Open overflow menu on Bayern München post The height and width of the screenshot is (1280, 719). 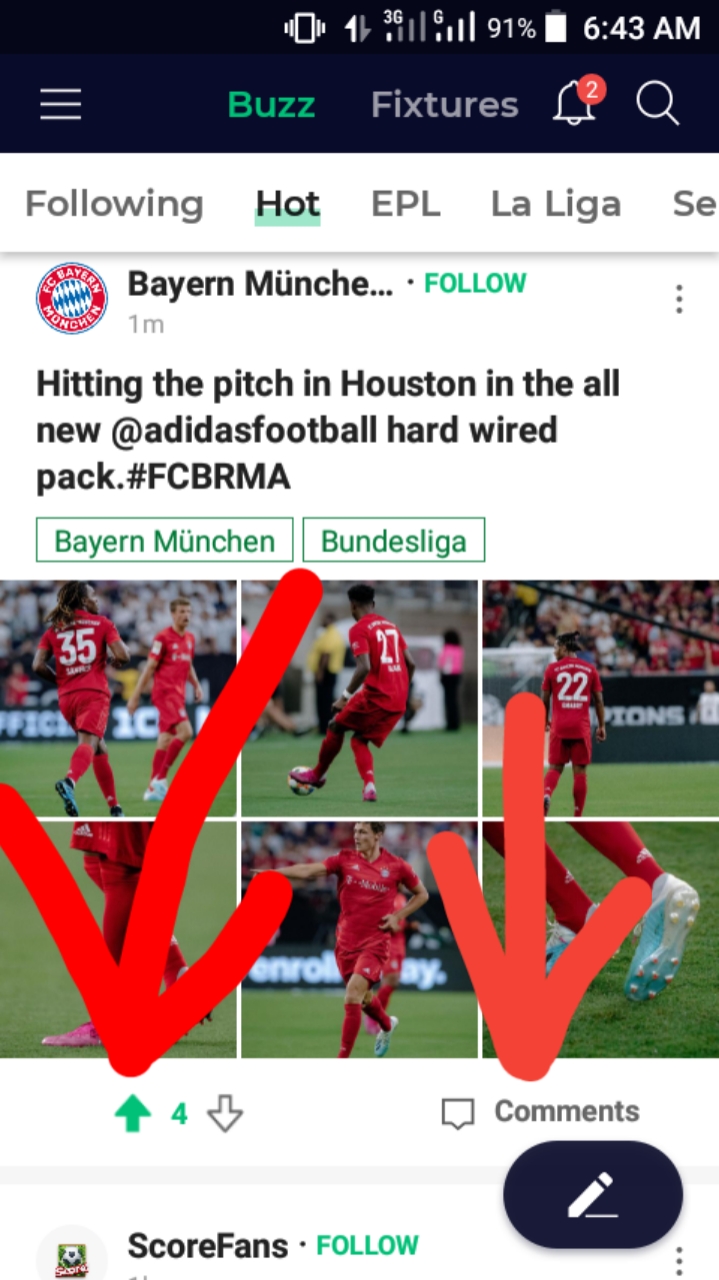679,298
